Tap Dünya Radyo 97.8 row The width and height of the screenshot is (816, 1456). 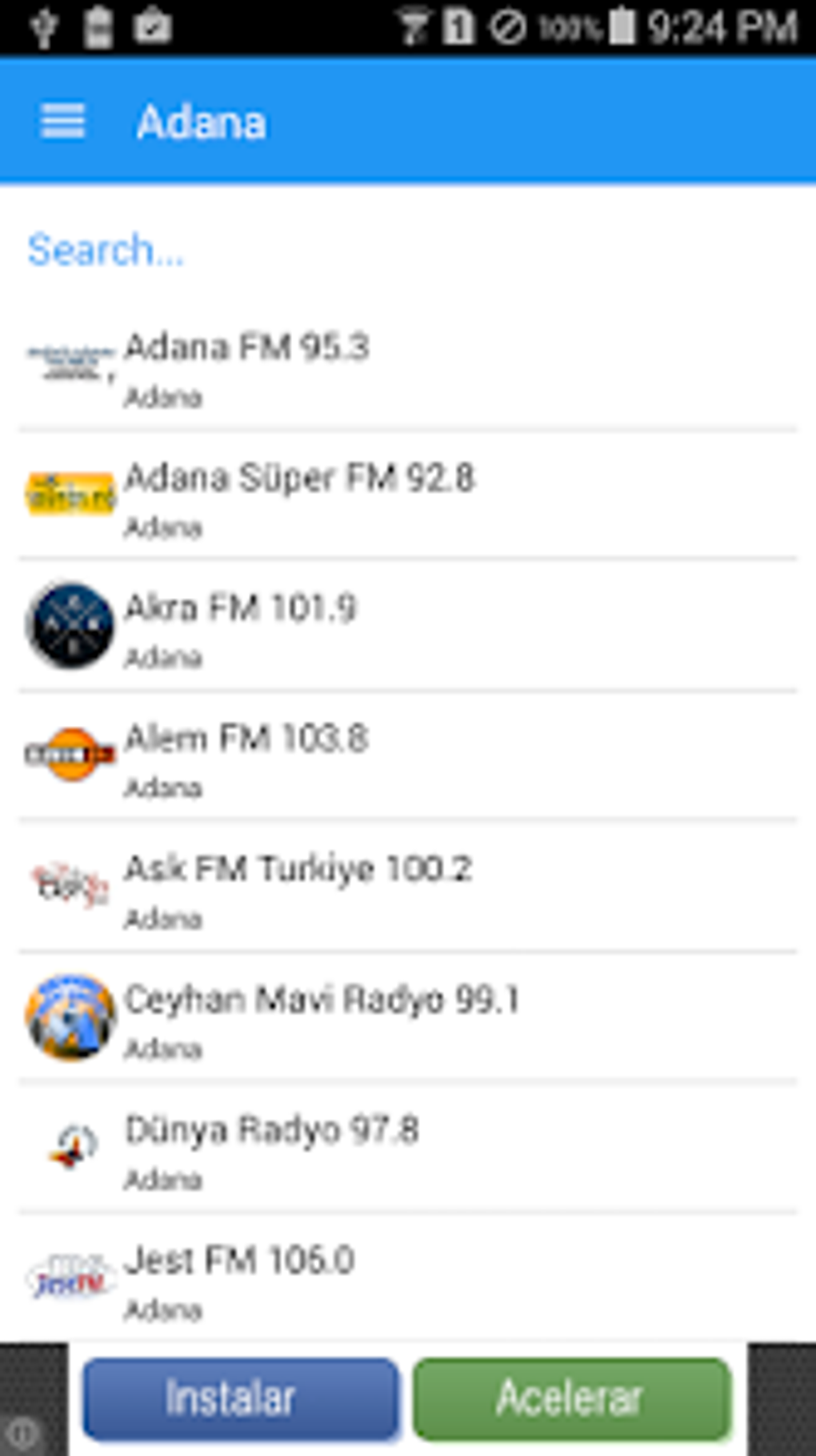(408, 1149)
